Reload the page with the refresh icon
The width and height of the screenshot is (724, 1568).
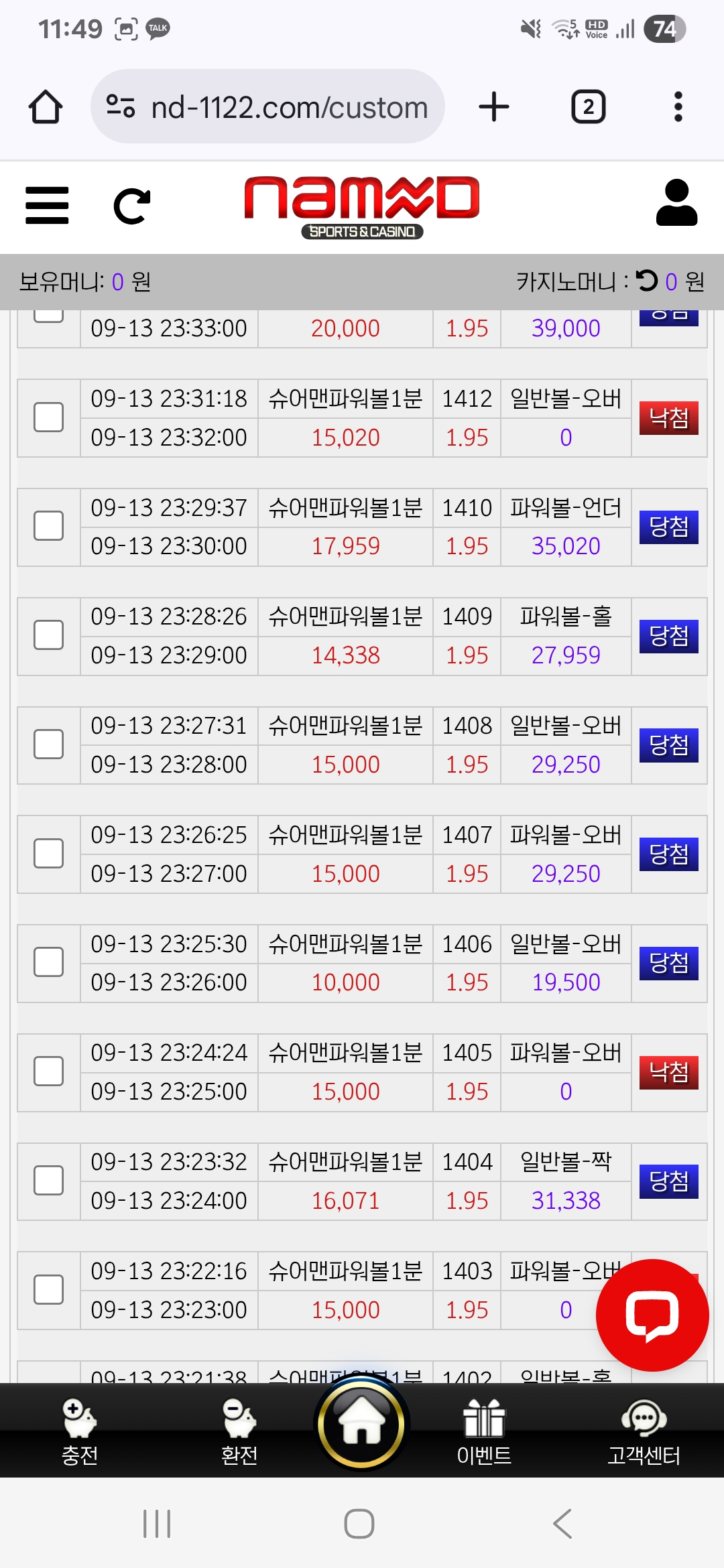pyautogui.click(x=132, y=206)
